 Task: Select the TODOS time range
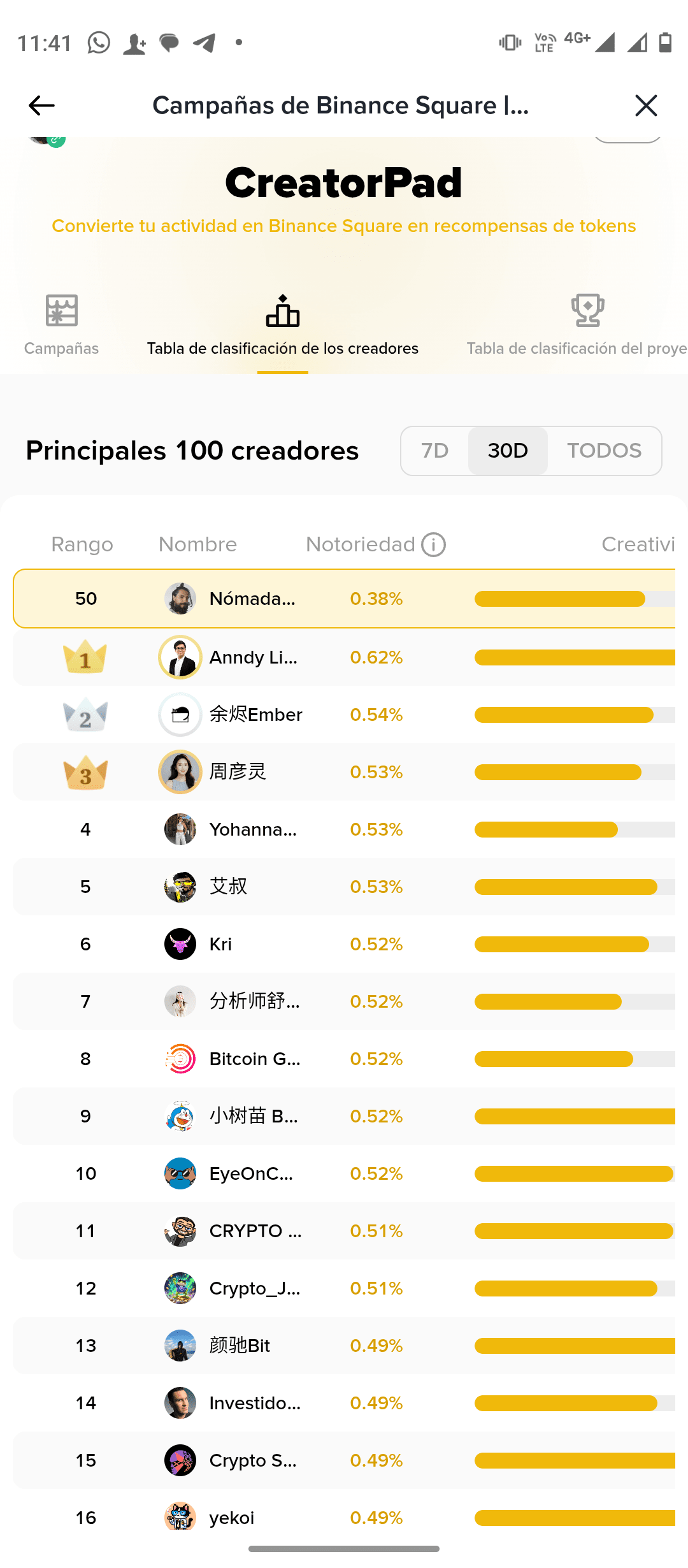coord(604,451)
